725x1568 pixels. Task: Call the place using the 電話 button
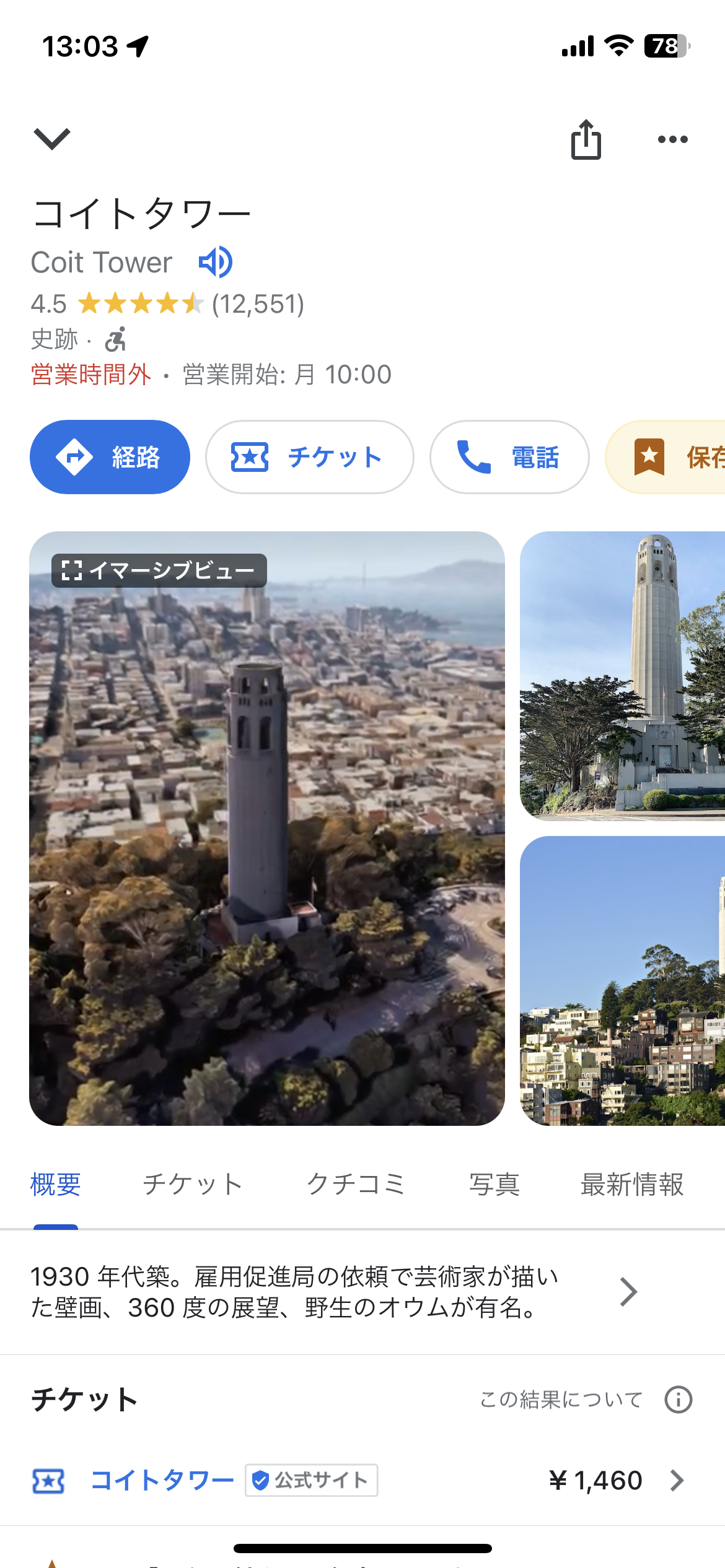[x=509, y=457]
